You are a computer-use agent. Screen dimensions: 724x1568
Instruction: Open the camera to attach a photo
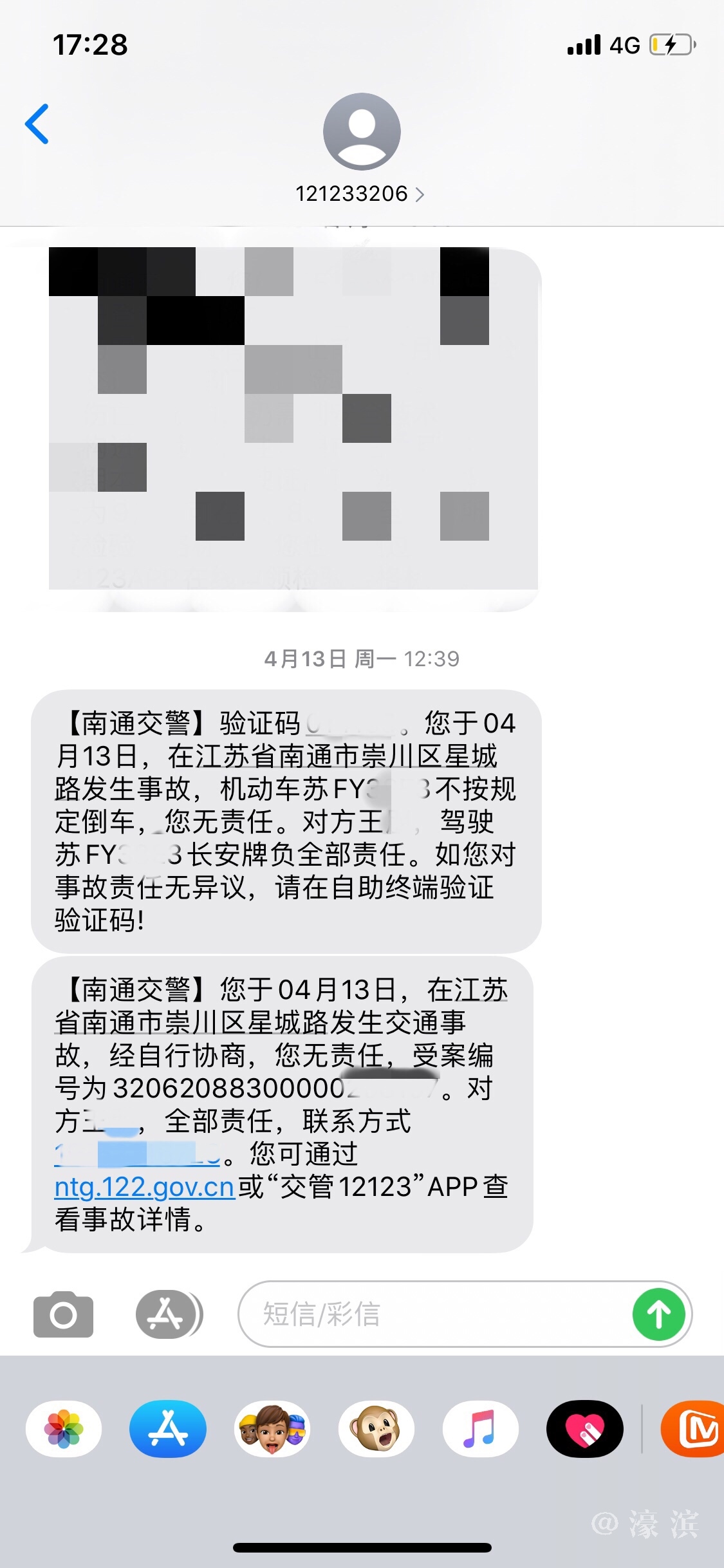click(x=63, y=1314)
